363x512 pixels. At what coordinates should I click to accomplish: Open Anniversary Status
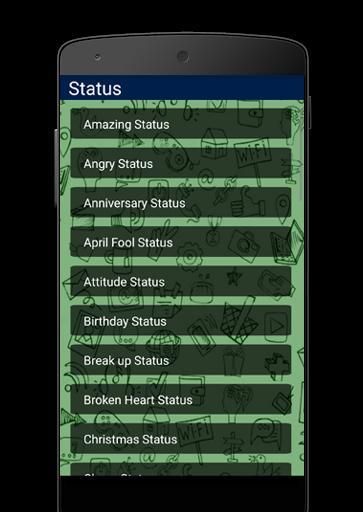click(x=181, y=202)
